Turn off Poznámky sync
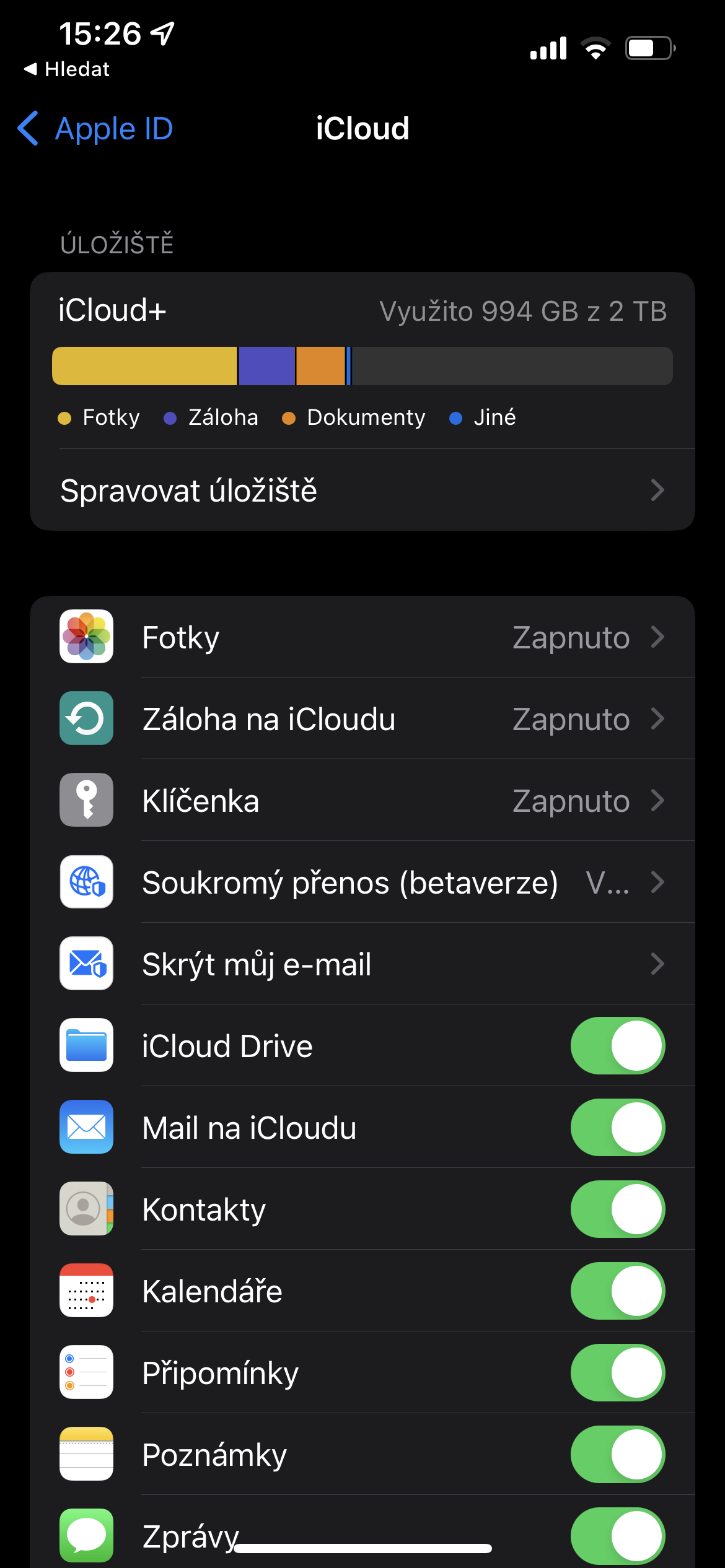This screenshot has height=1568, width=725. point(617,1455)
